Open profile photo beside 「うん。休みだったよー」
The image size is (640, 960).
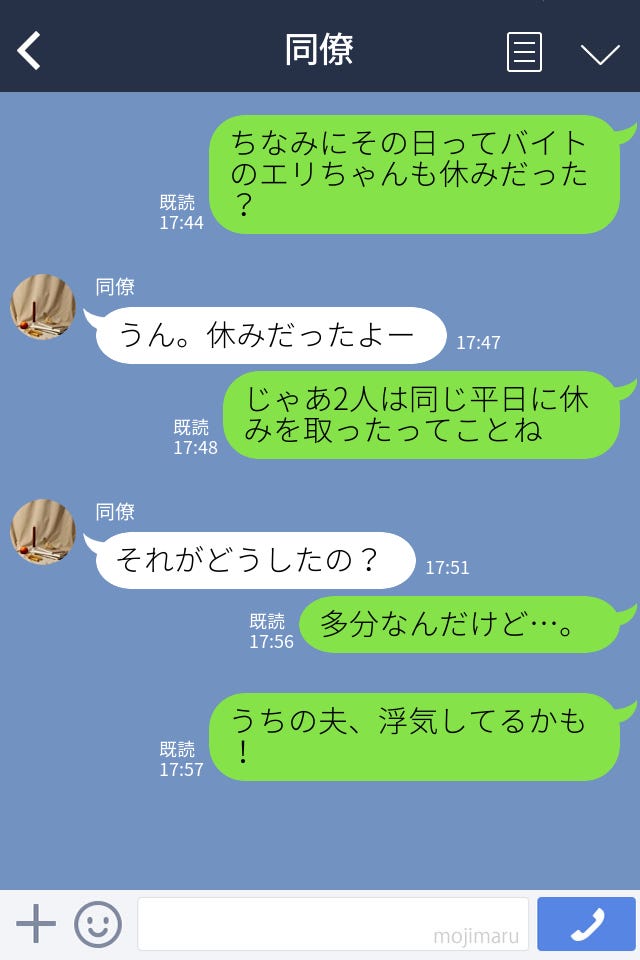[43, 307]
